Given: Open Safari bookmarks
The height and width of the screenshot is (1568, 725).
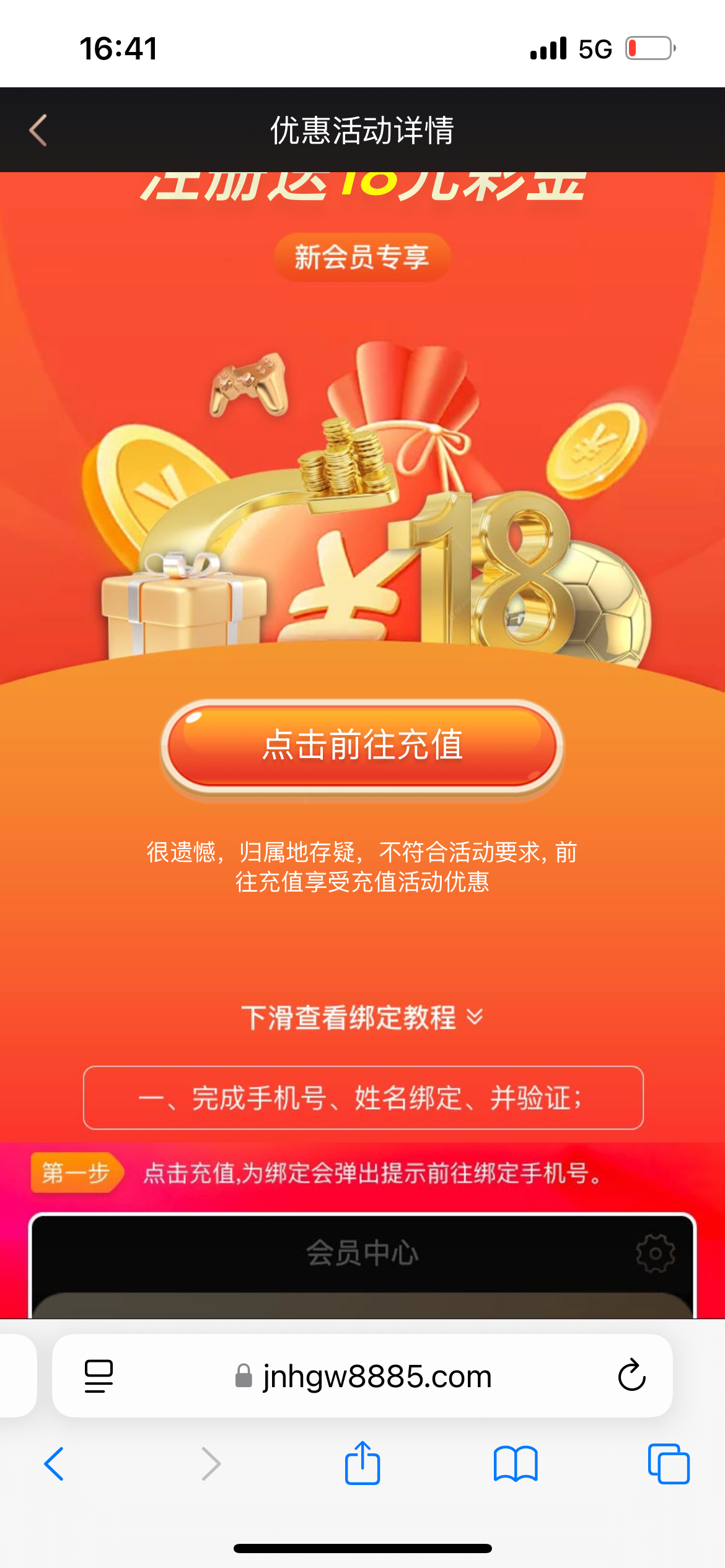Looking at the screenshot, I should (516, 1464).
